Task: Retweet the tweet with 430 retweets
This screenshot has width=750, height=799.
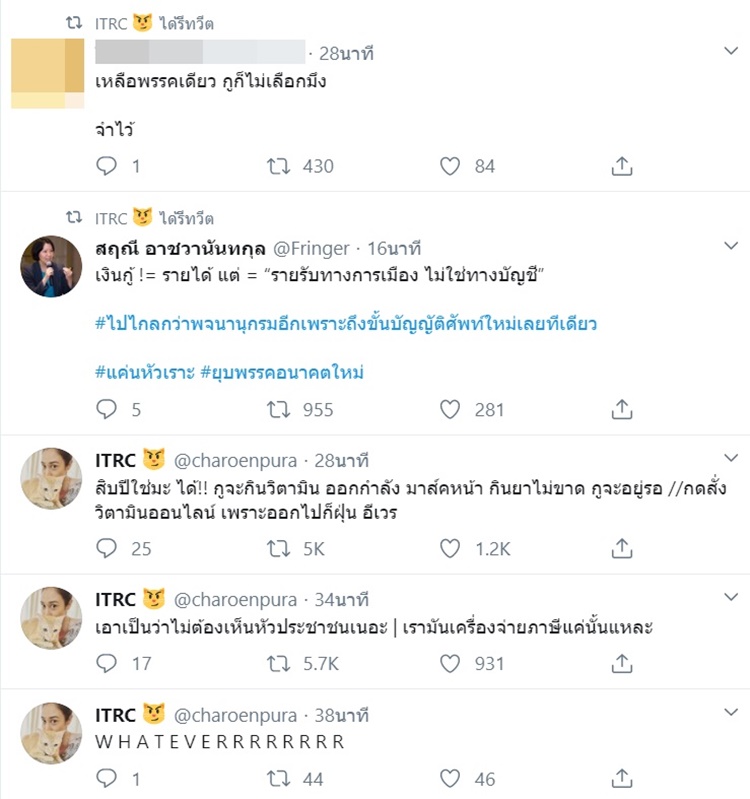Action: [279, 166]
